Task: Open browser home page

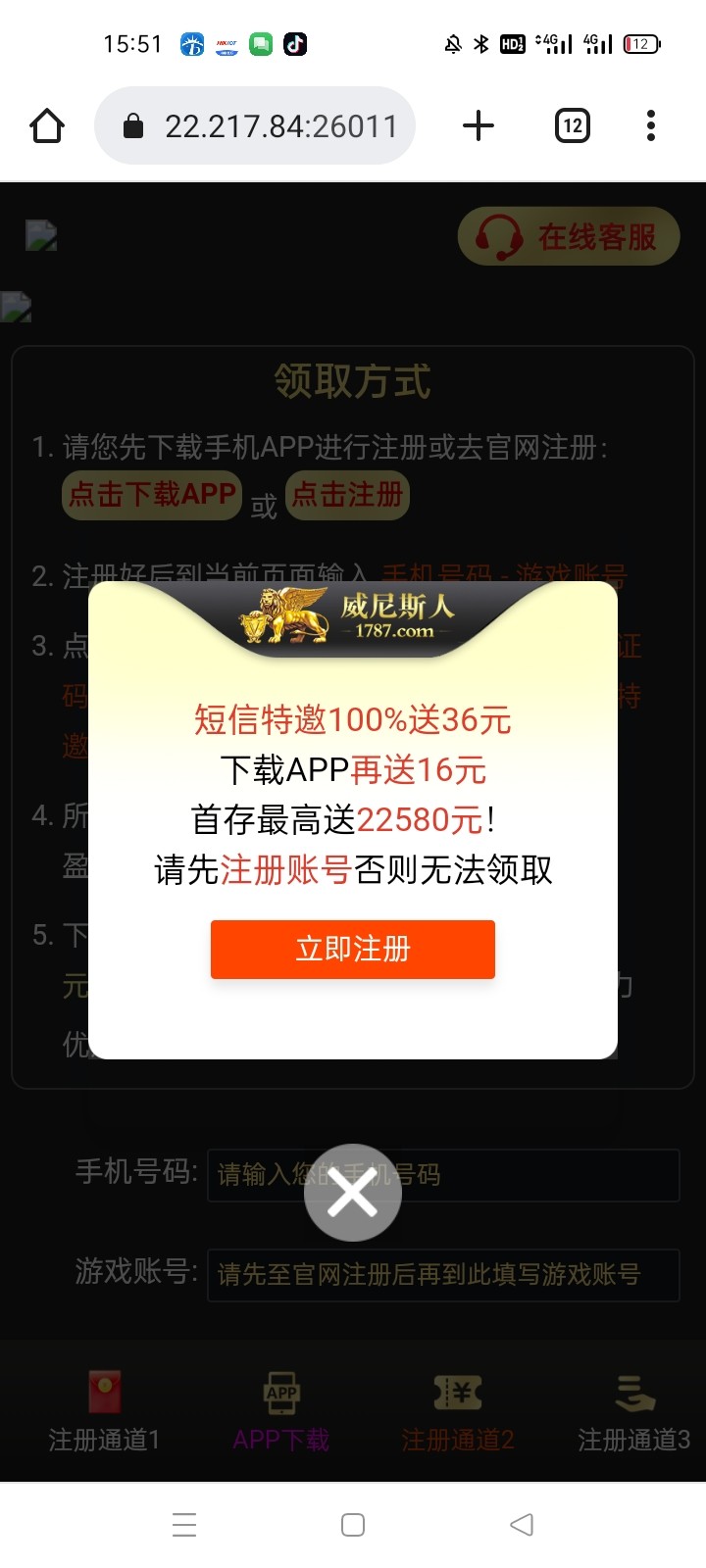Action: (47, 125)
